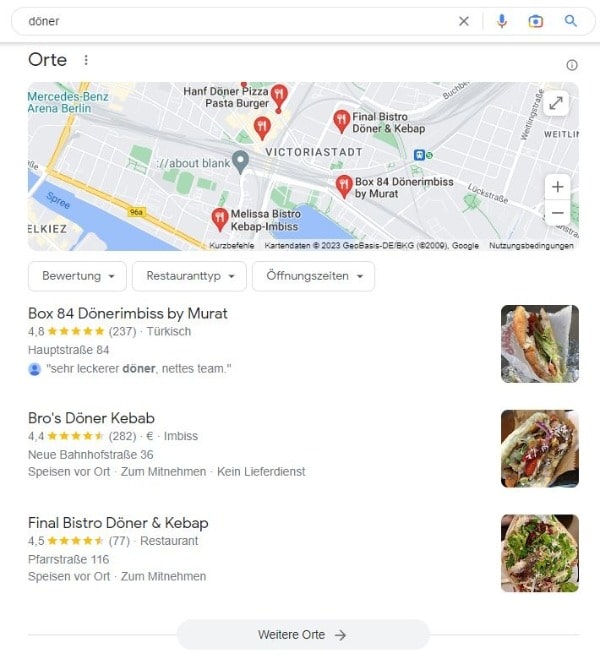Image resolution: width=600 pixels, height=659 pixels.
Task: Open the Nutzungsbedingungen link on the map
Action: 531,245
